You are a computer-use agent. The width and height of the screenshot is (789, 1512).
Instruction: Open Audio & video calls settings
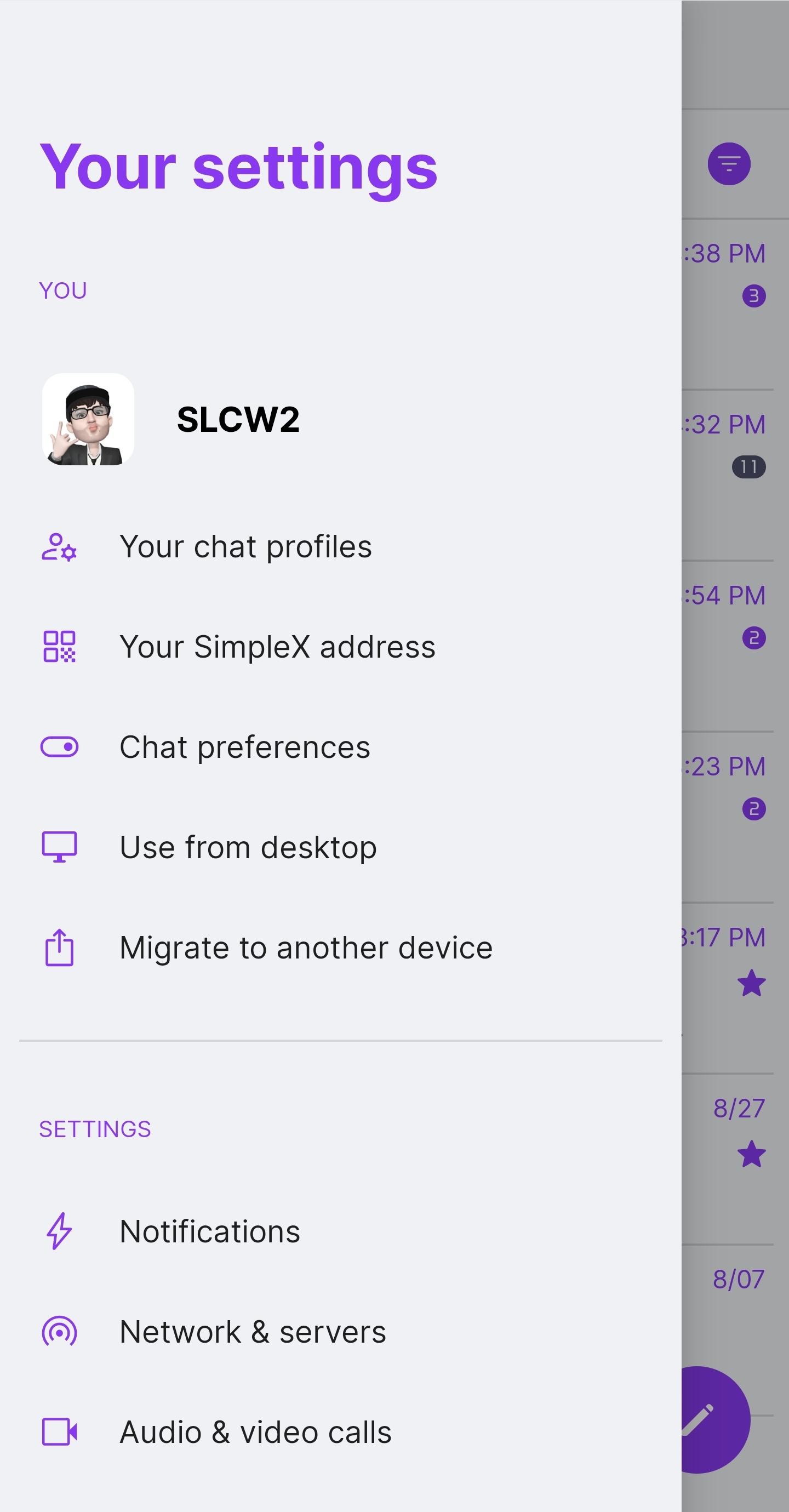(255, 1432)
